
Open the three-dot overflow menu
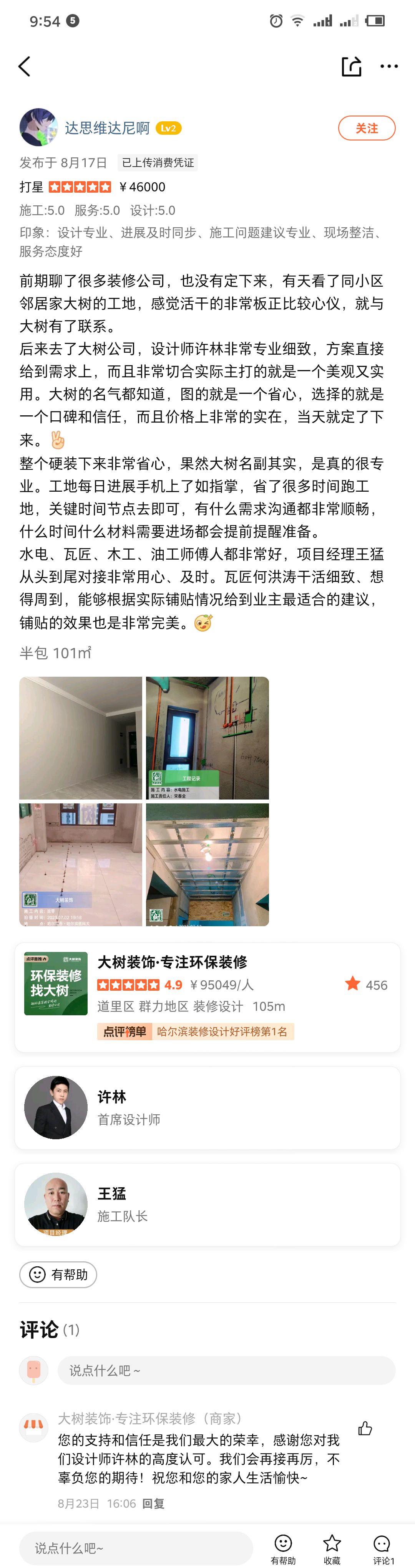pyautogui.click(x=389, y=66)
